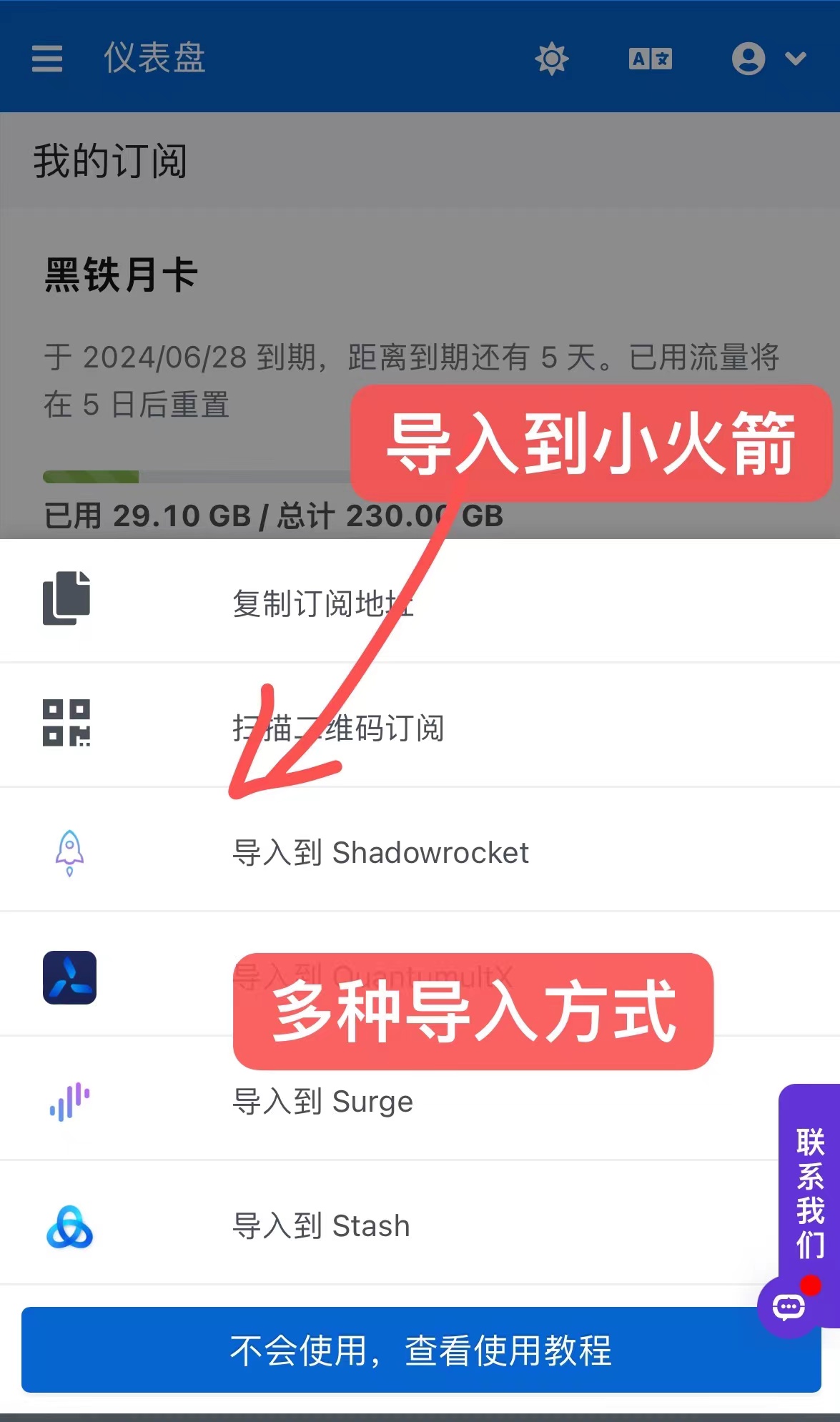The height and width of the screenshot is (1422, 840).
Task: Select the Stash app icon
Action: tap(68, 1224)
